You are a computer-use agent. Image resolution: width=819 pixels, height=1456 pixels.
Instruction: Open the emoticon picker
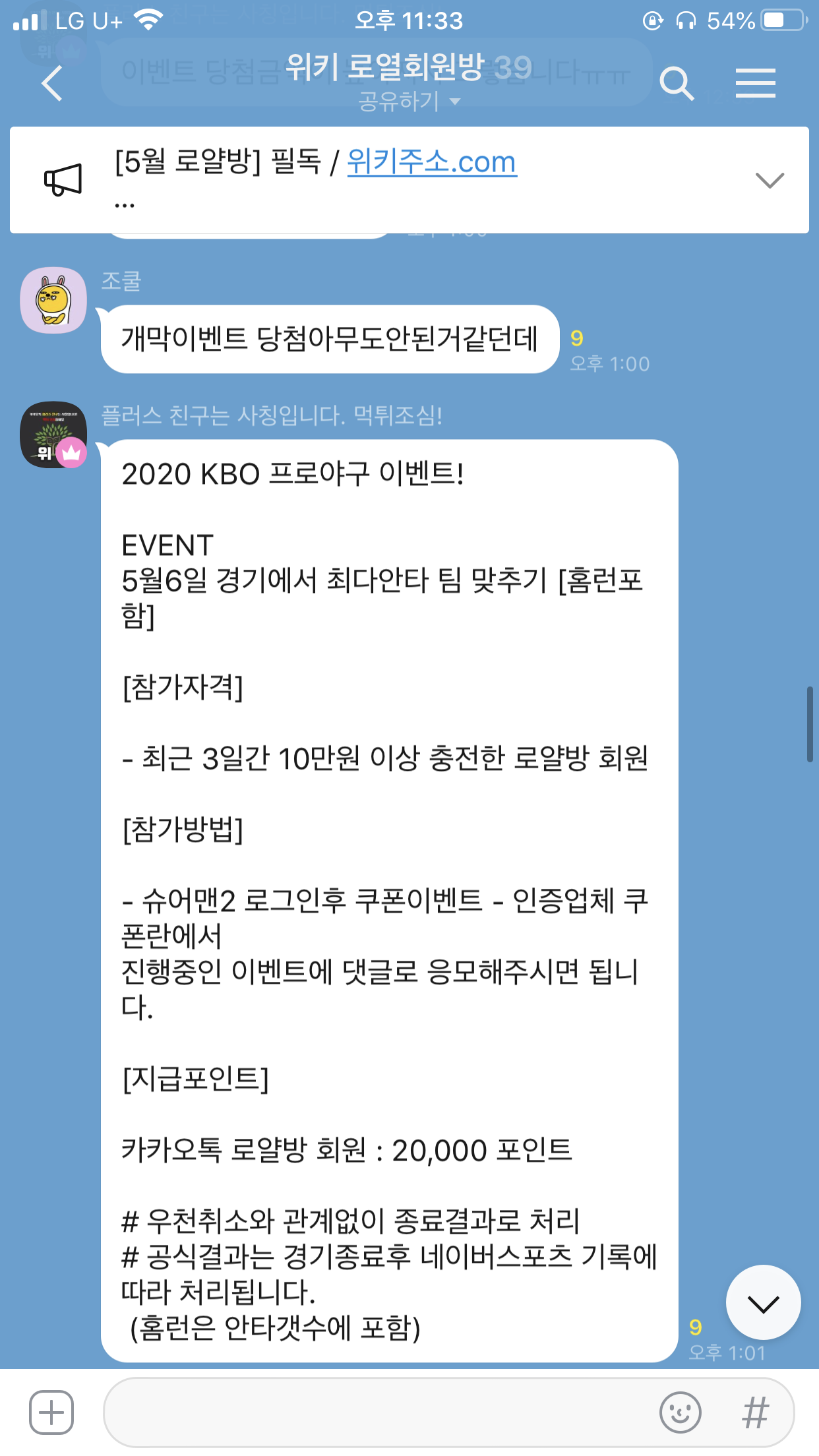[680, 1412]
